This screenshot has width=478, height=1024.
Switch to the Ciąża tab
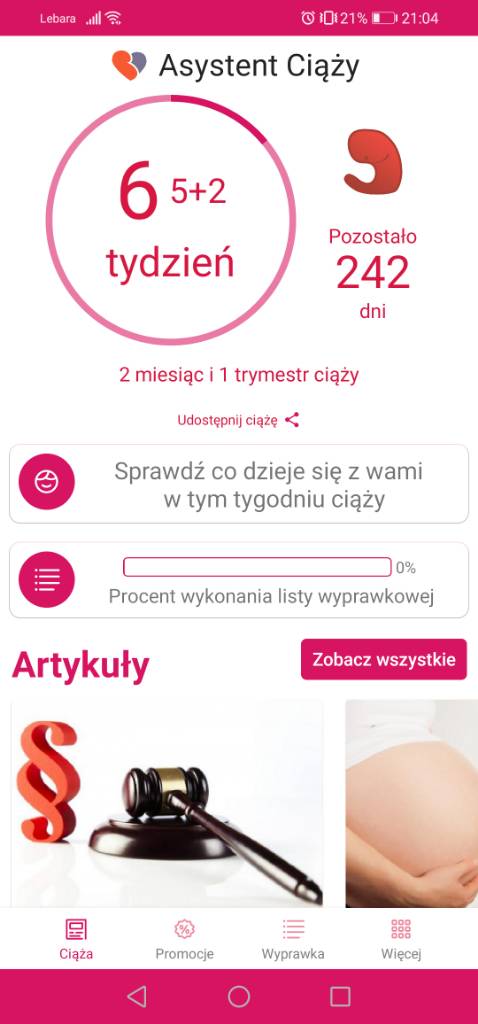pos(76,938)
